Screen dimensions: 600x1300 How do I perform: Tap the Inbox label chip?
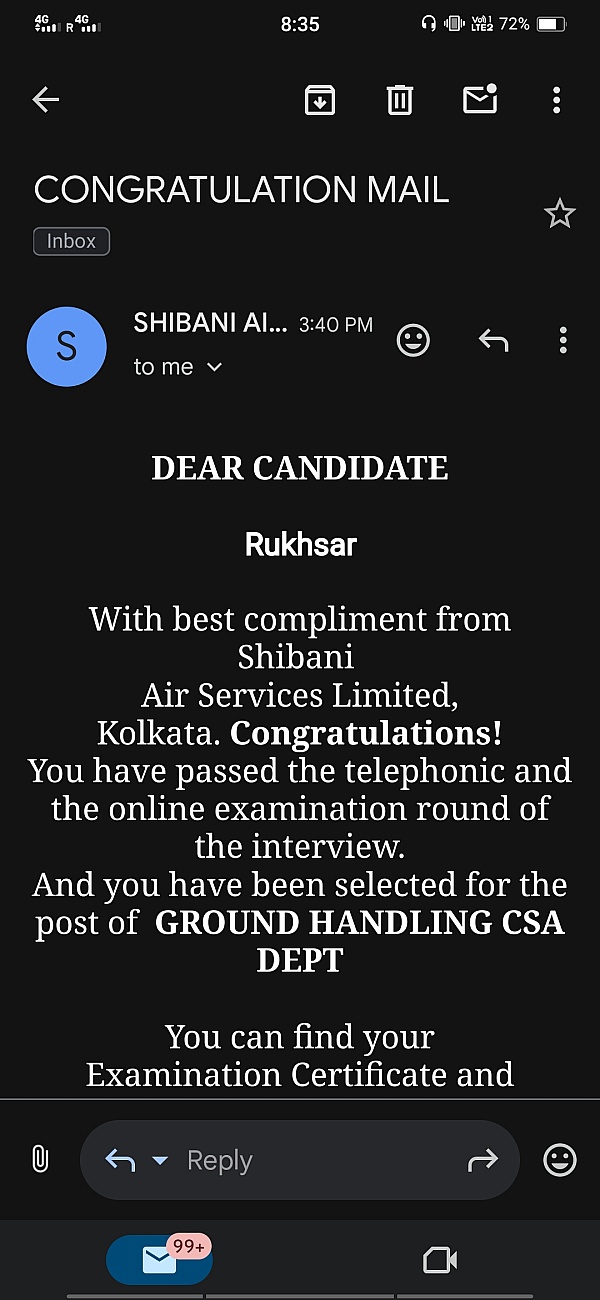(x=71, y=241)
